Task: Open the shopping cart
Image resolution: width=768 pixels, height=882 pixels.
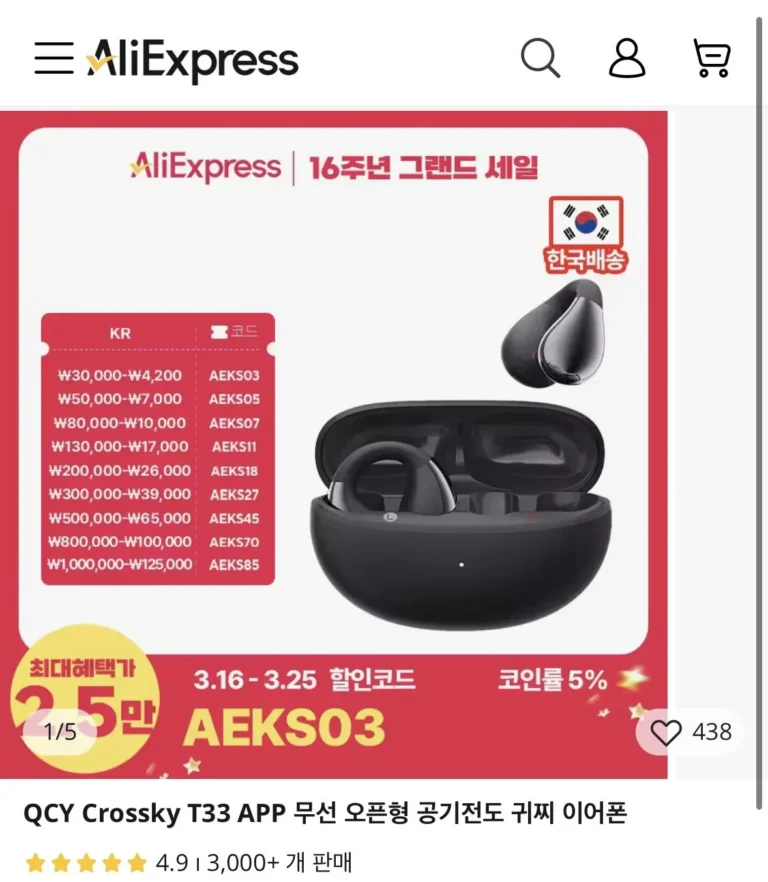Action: click(x=712, y=59)
